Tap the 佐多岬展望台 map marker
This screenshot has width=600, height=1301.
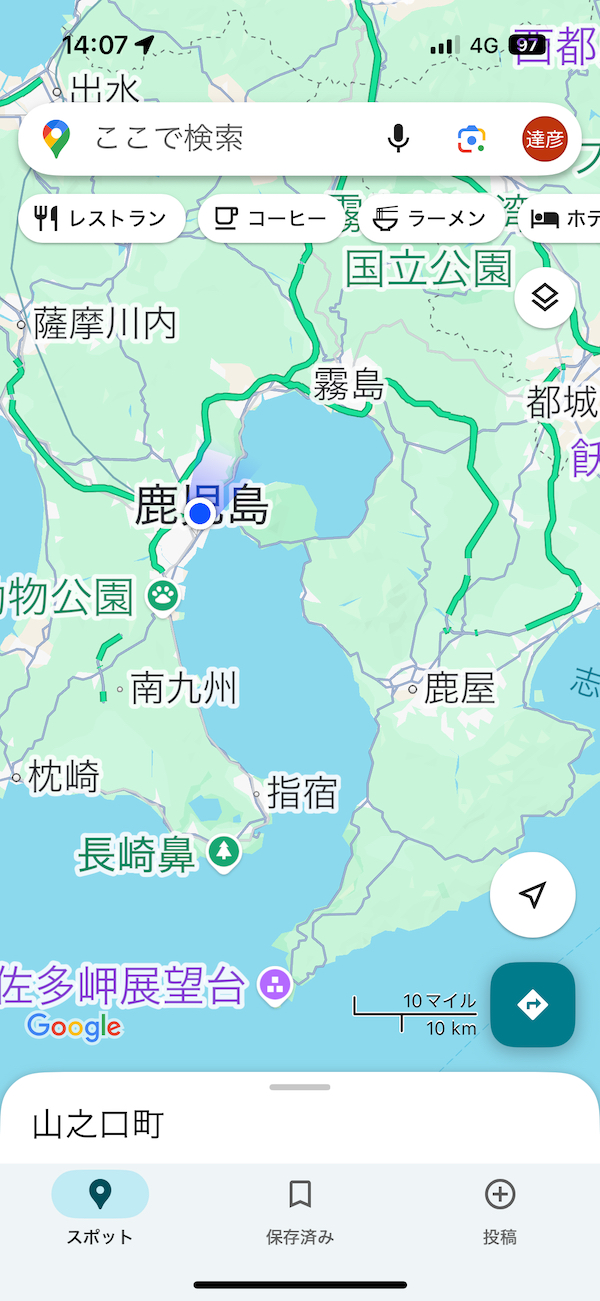click(274, 986)
